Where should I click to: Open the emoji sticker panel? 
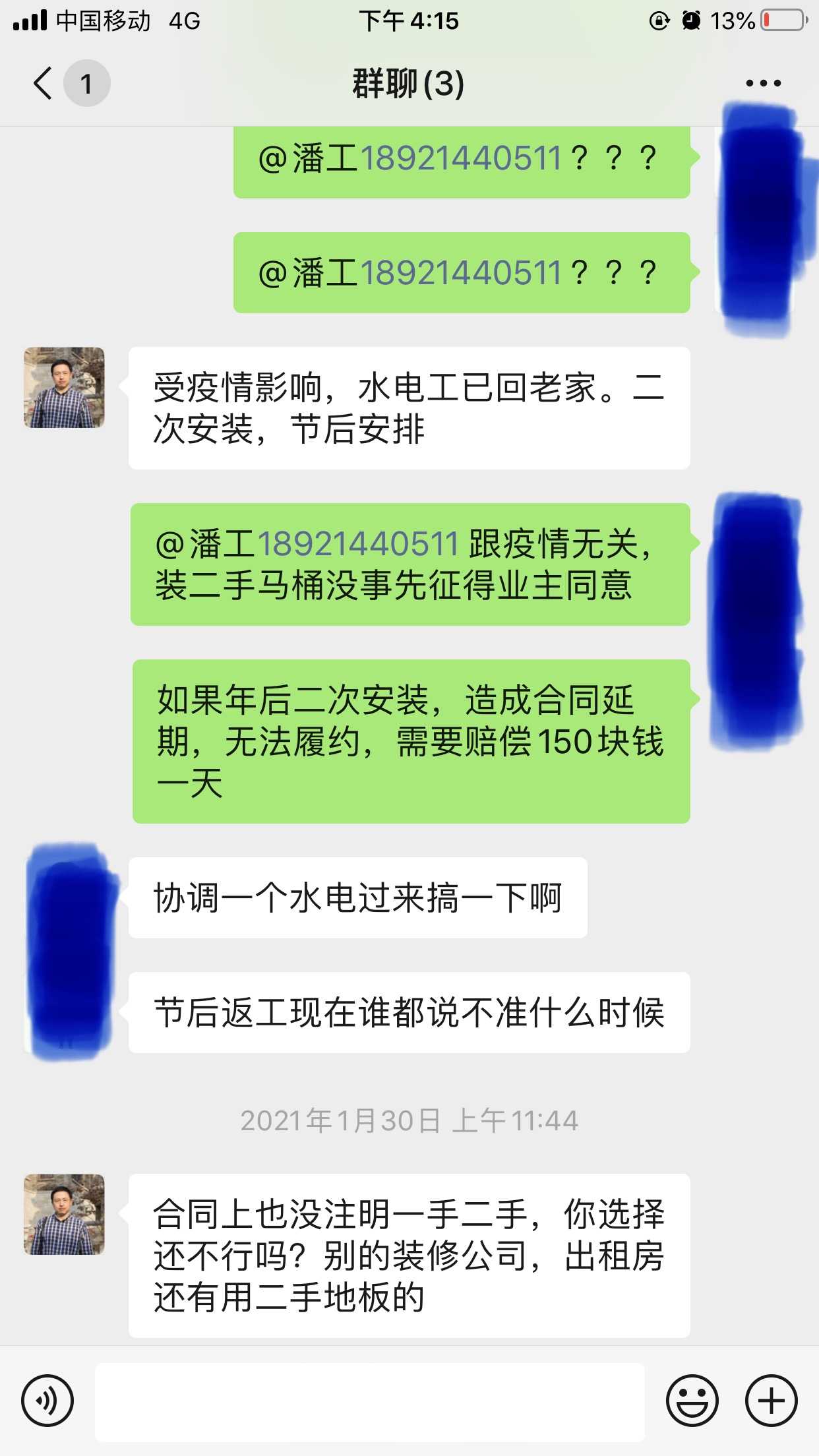pyautogui.click(x=692, y=1401)
